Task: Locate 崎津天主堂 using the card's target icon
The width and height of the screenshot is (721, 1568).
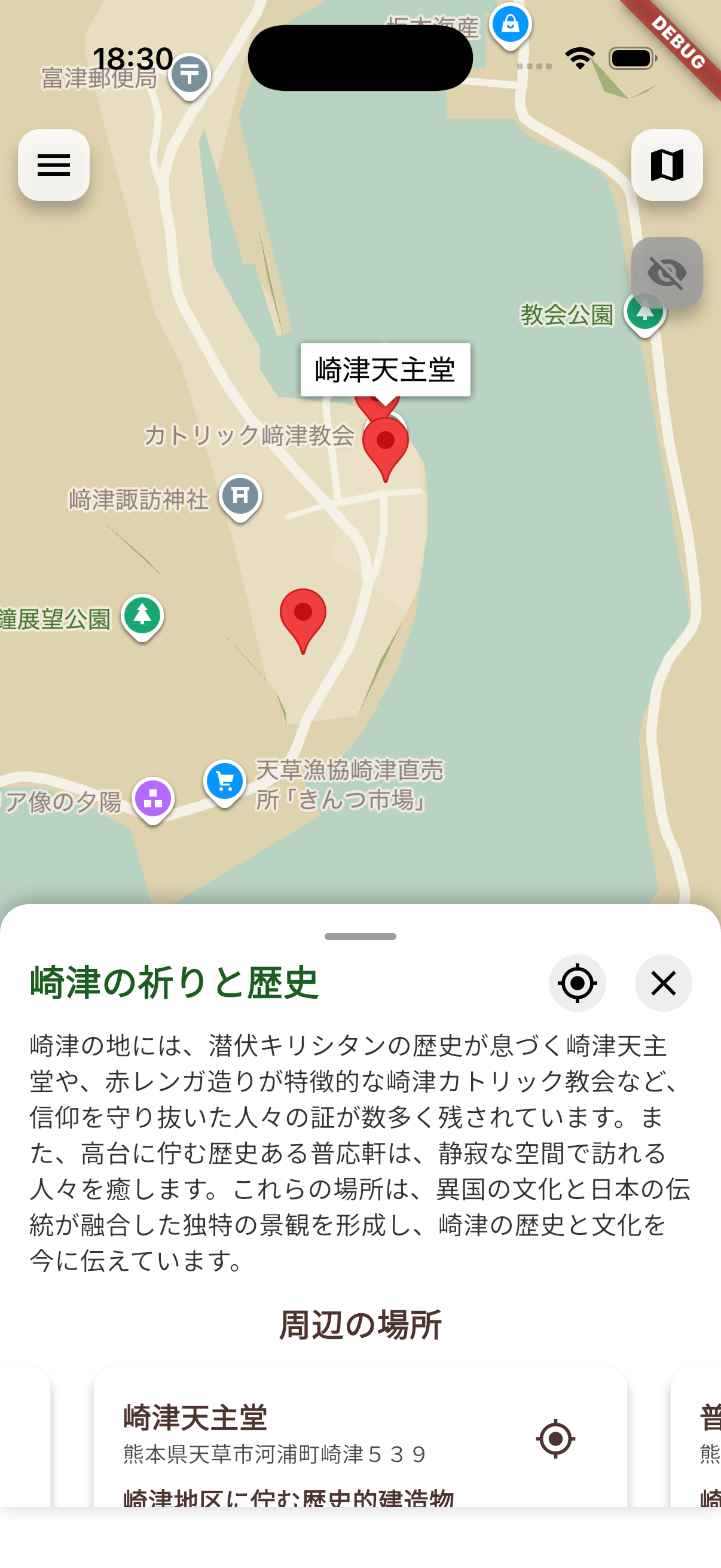Action: pyautogui.click(x=555, y=1438)
